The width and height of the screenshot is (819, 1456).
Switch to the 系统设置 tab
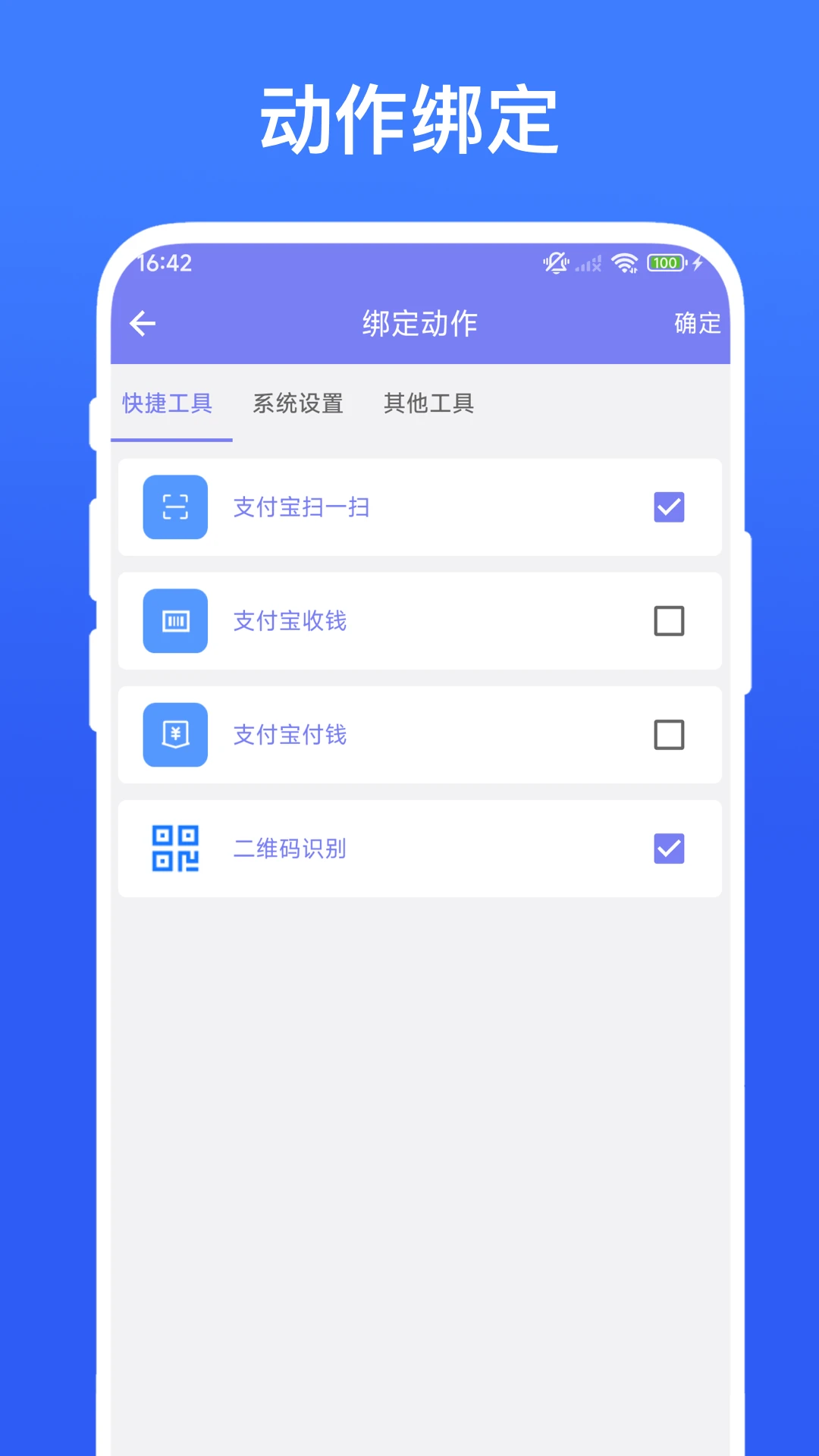point(299,403)
